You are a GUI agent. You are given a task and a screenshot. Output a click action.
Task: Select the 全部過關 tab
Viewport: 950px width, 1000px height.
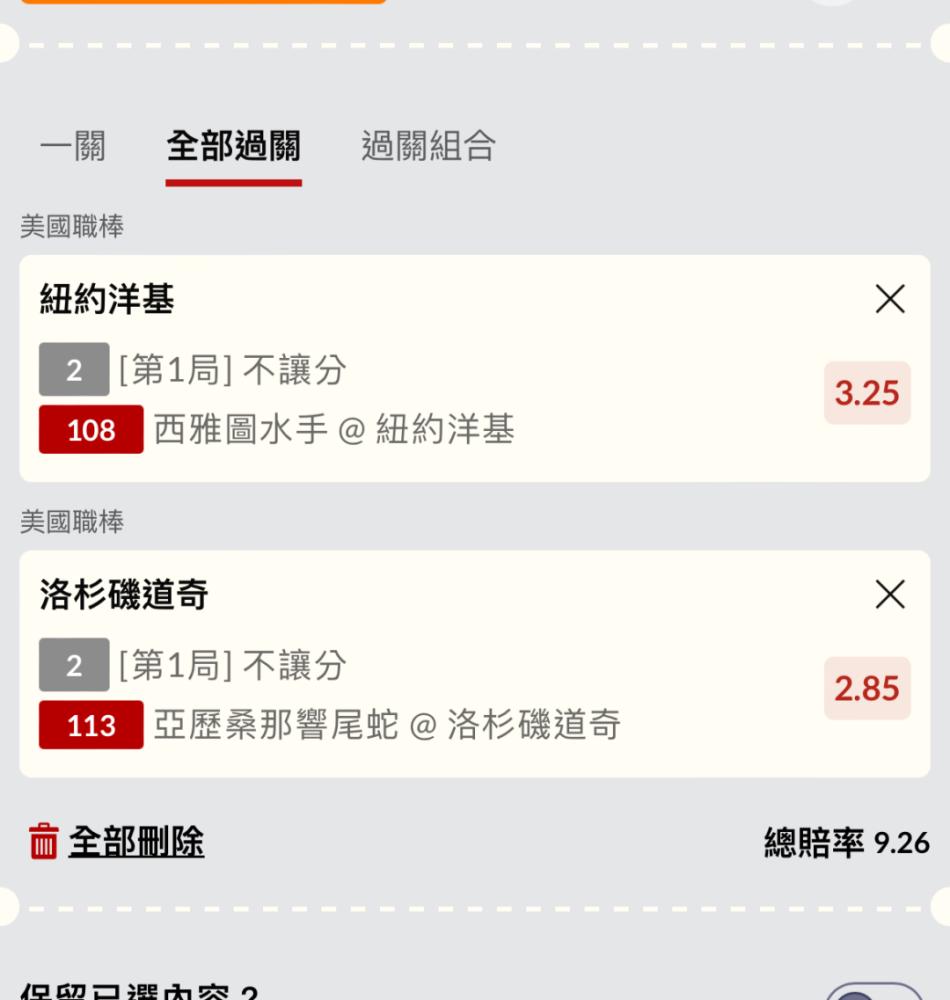tap(233, 147)
